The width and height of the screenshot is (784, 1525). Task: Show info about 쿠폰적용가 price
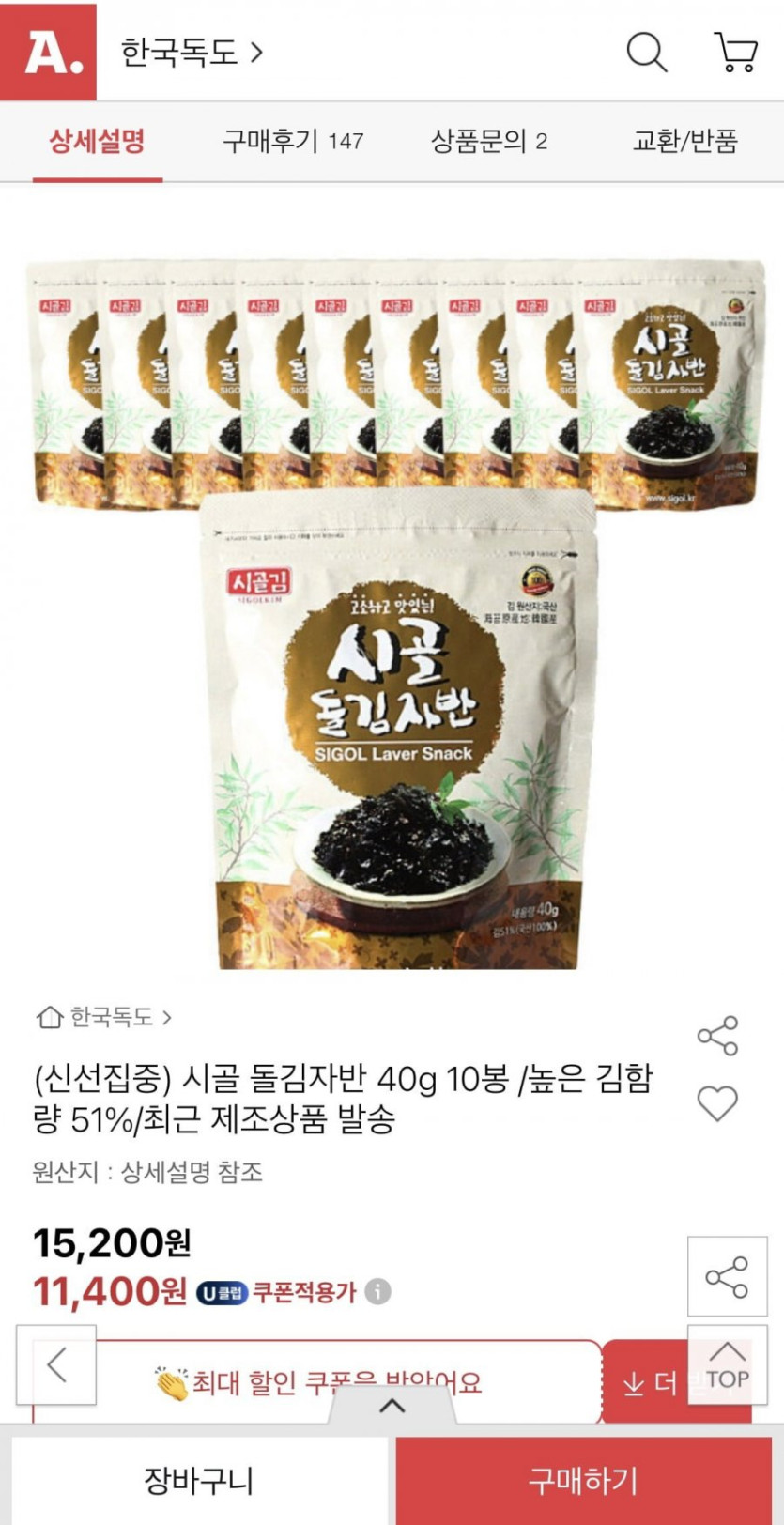pos(377,1292)
